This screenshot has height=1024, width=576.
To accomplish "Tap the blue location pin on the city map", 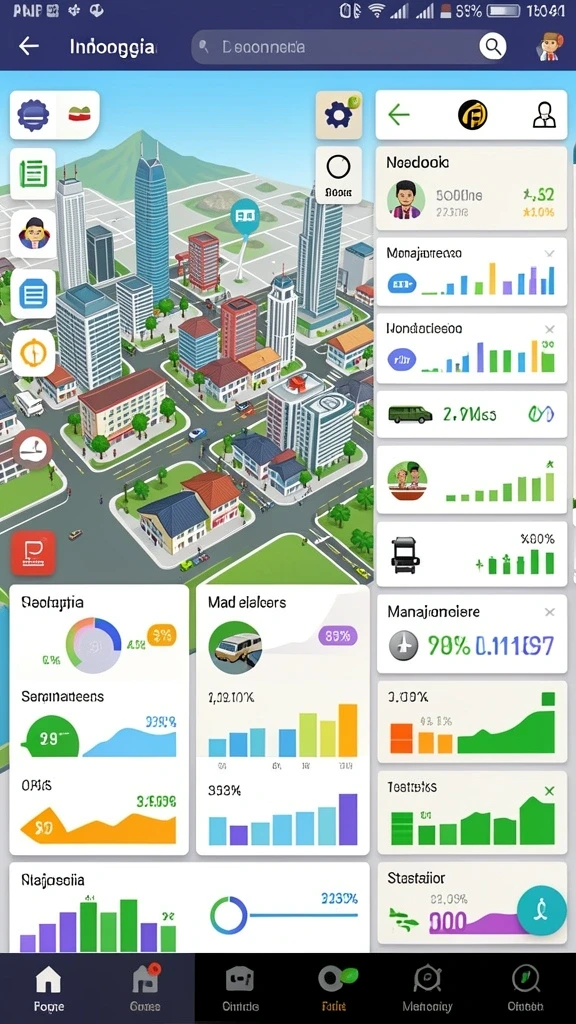I will [245, 216].
